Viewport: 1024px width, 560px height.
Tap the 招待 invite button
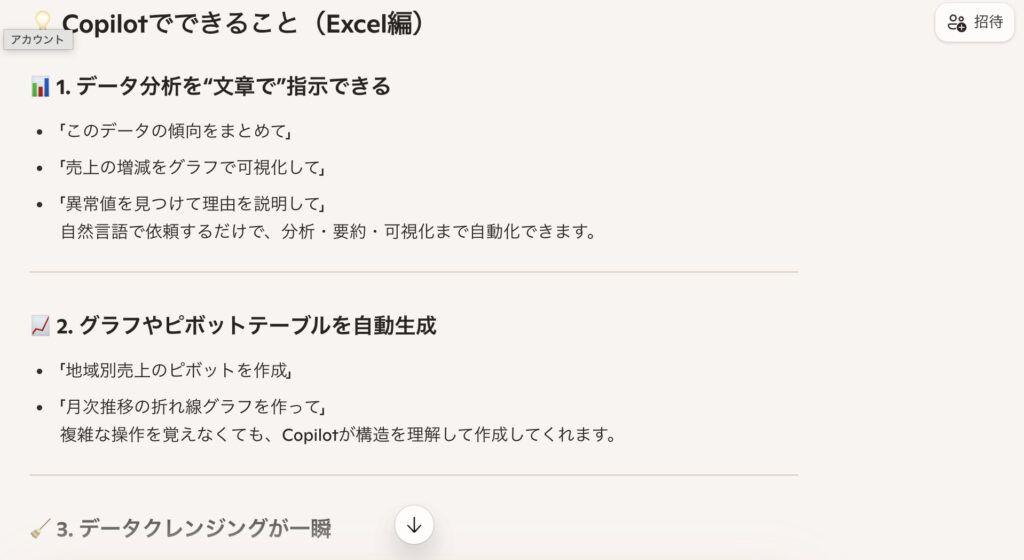coord(974,22)
